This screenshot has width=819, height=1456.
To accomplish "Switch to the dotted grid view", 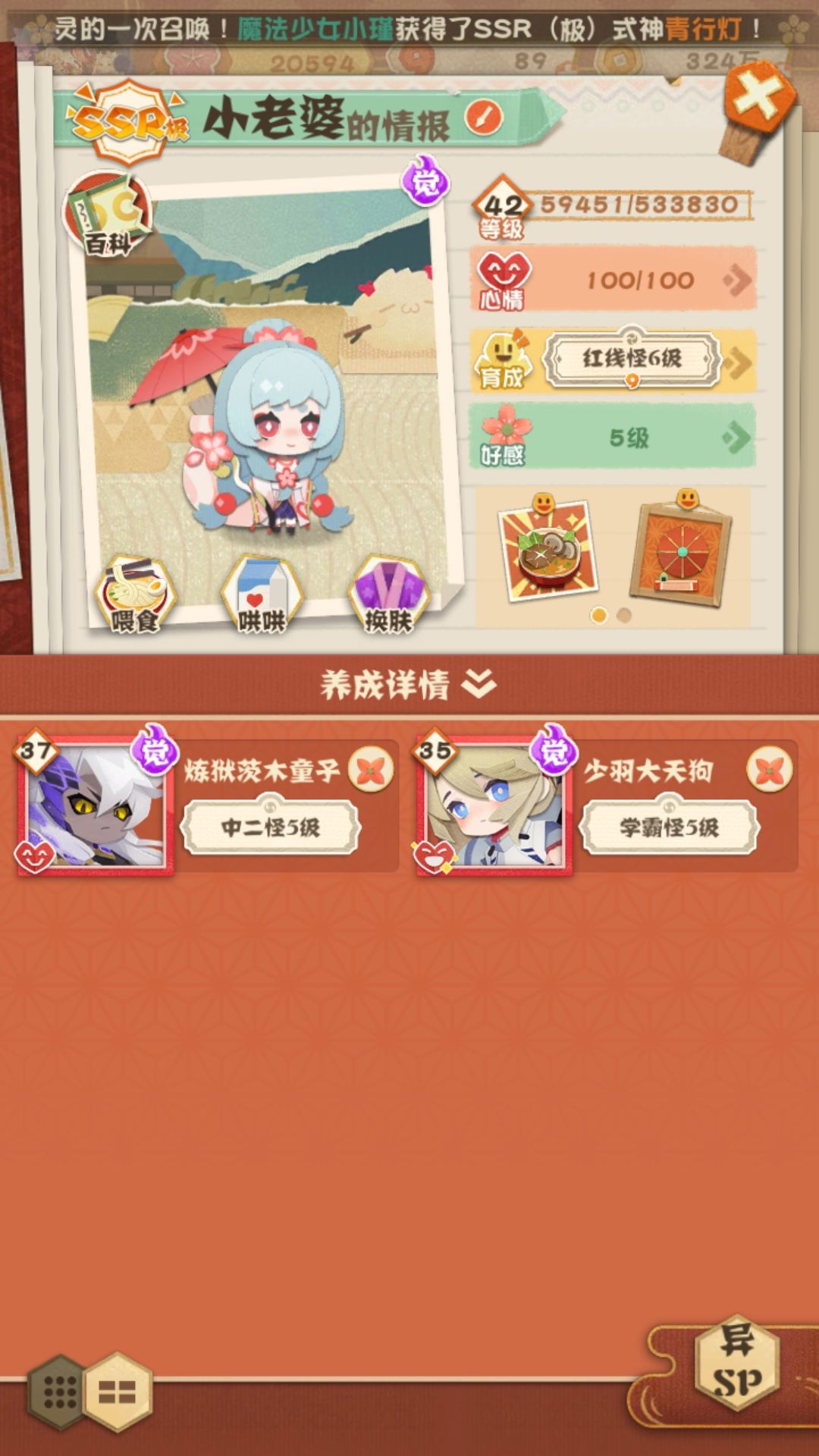I will click(59, 1392).
